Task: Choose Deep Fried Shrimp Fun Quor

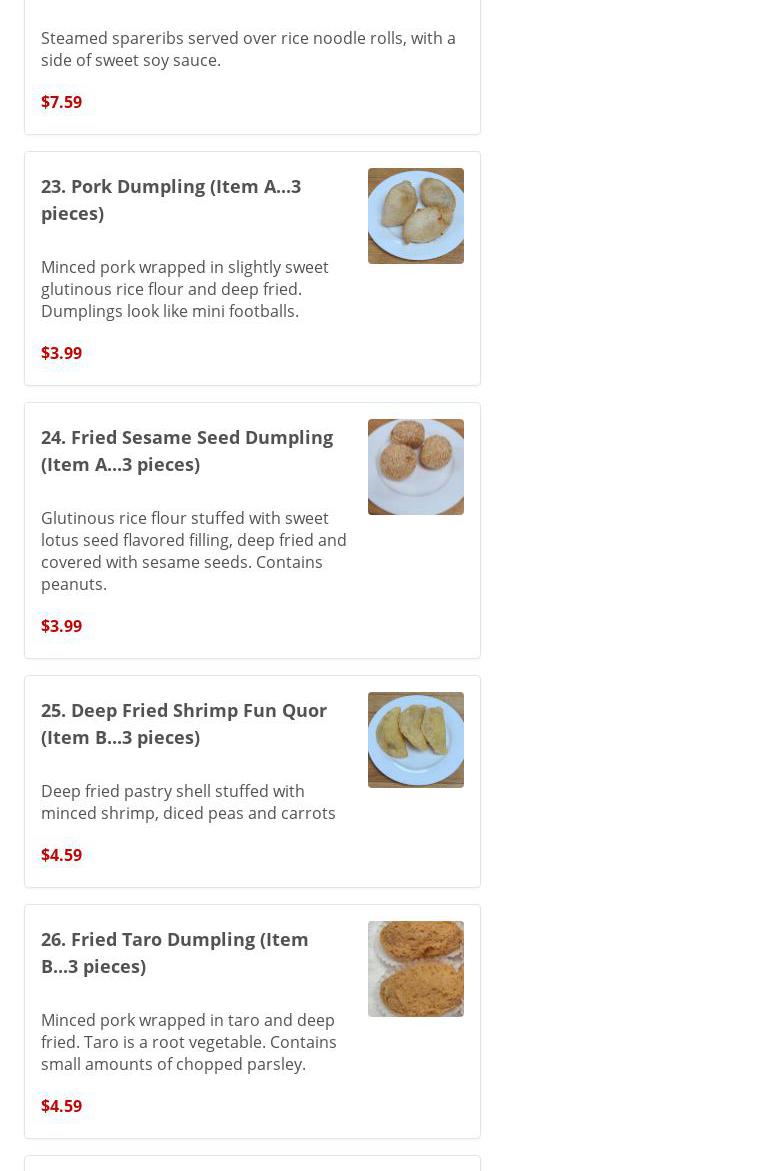Action: click(184, 724)
